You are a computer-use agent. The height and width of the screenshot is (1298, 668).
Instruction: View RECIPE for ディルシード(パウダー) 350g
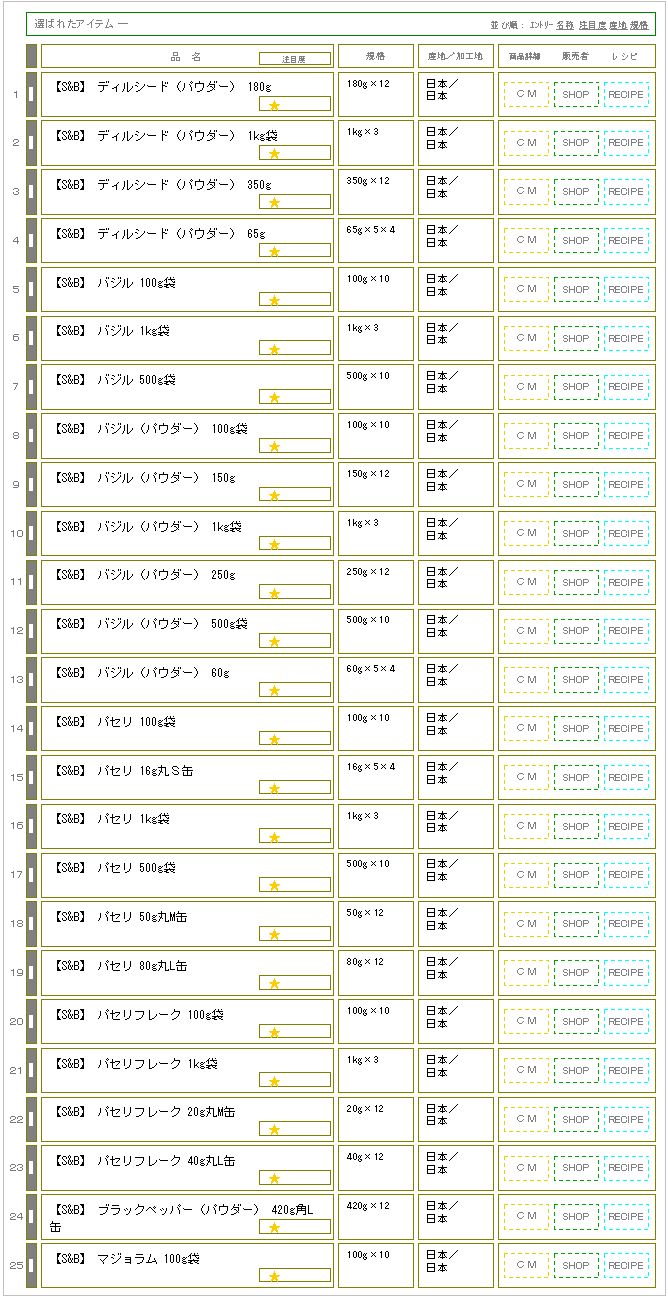626,192
